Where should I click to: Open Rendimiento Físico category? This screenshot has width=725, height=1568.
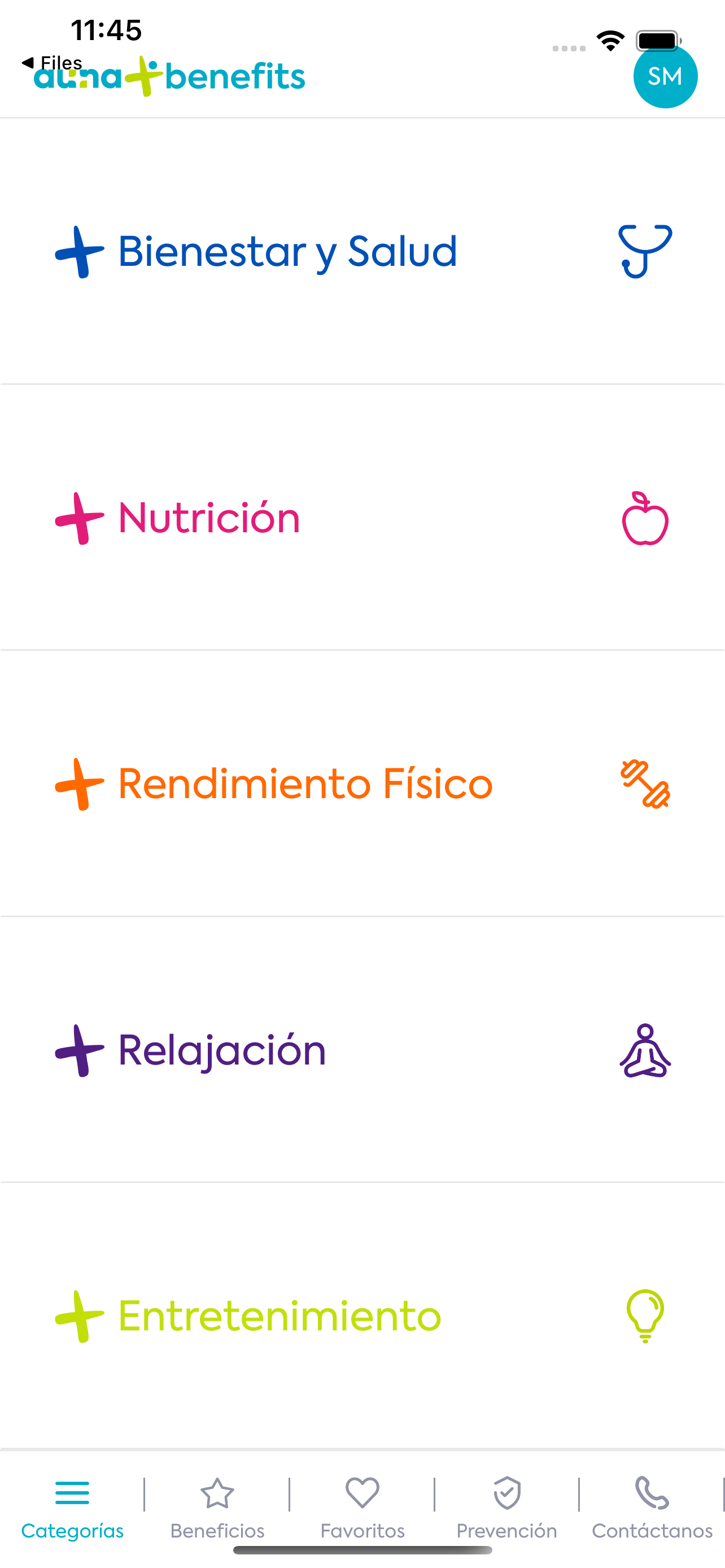pos(304,784)
